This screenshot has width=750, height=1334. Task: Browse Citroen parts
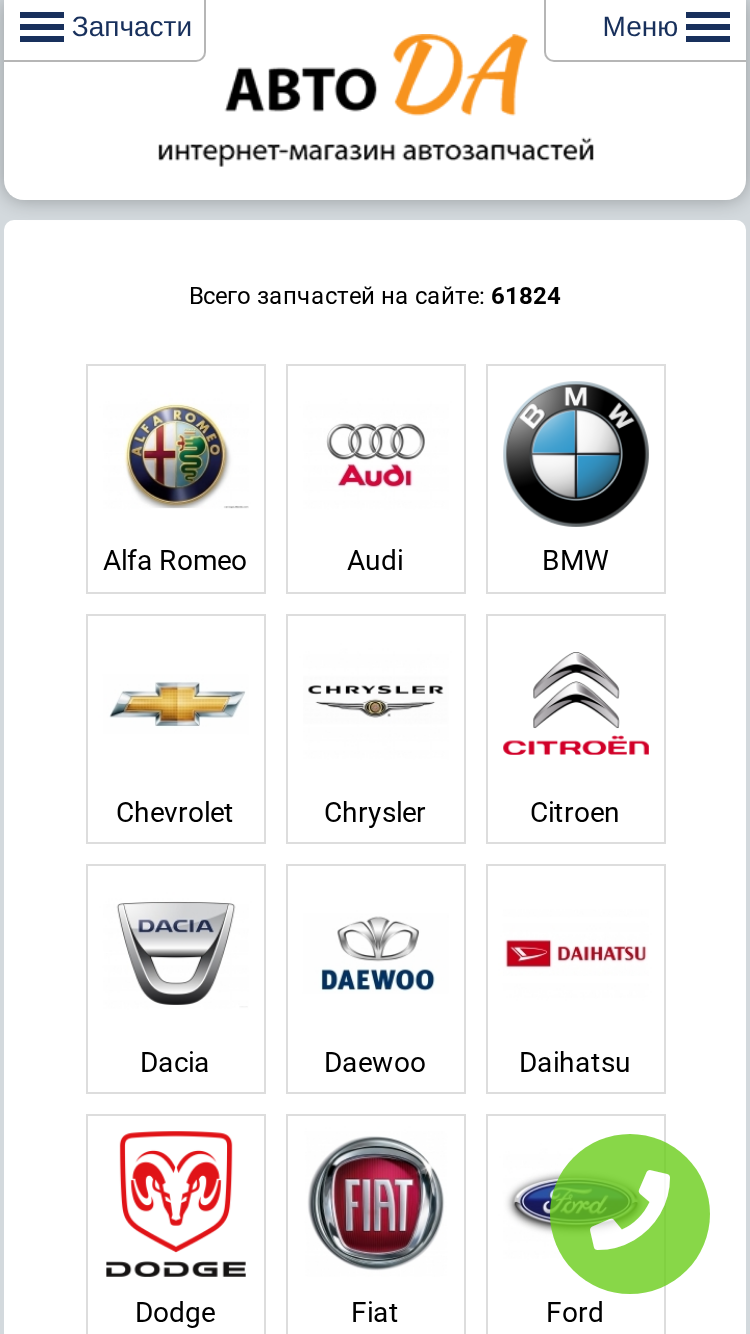point(576,729)
